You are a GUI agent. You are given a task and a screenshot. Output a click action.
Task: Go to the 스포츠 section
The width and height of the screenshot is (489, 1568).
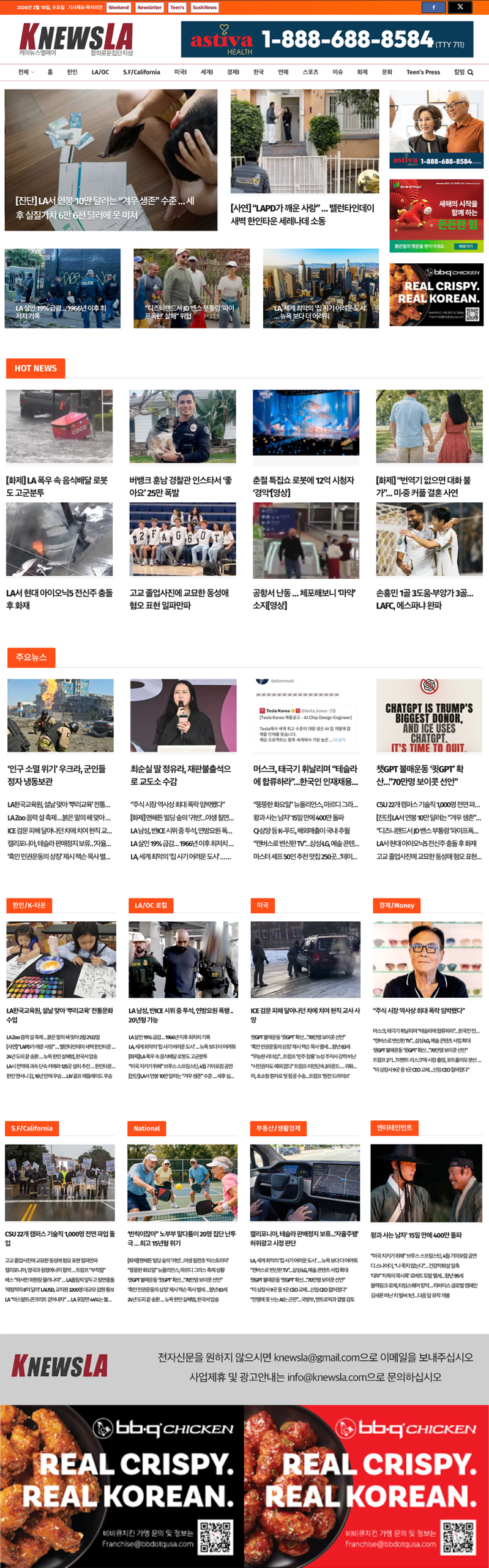(310, 72)
